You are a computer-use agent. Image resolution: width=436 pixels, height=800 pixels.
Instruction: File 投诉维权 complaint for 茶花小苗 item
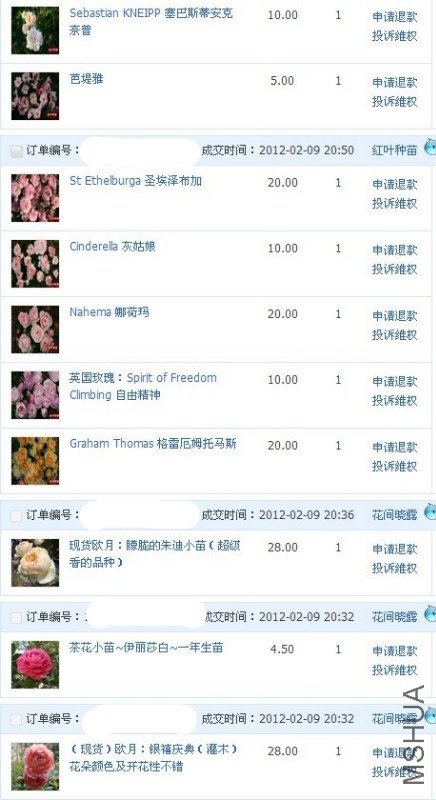coord(394,670)
